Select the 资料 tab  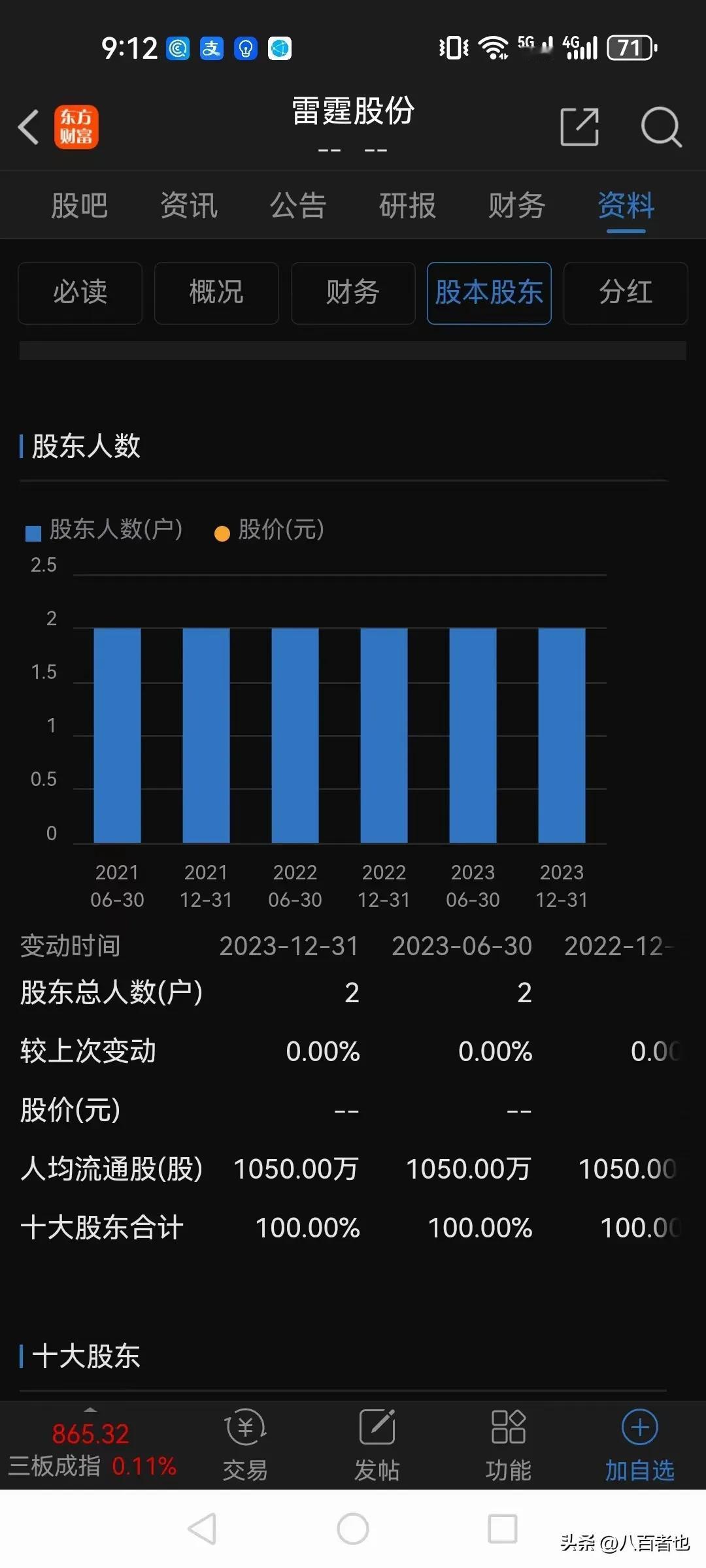[626, 206]
